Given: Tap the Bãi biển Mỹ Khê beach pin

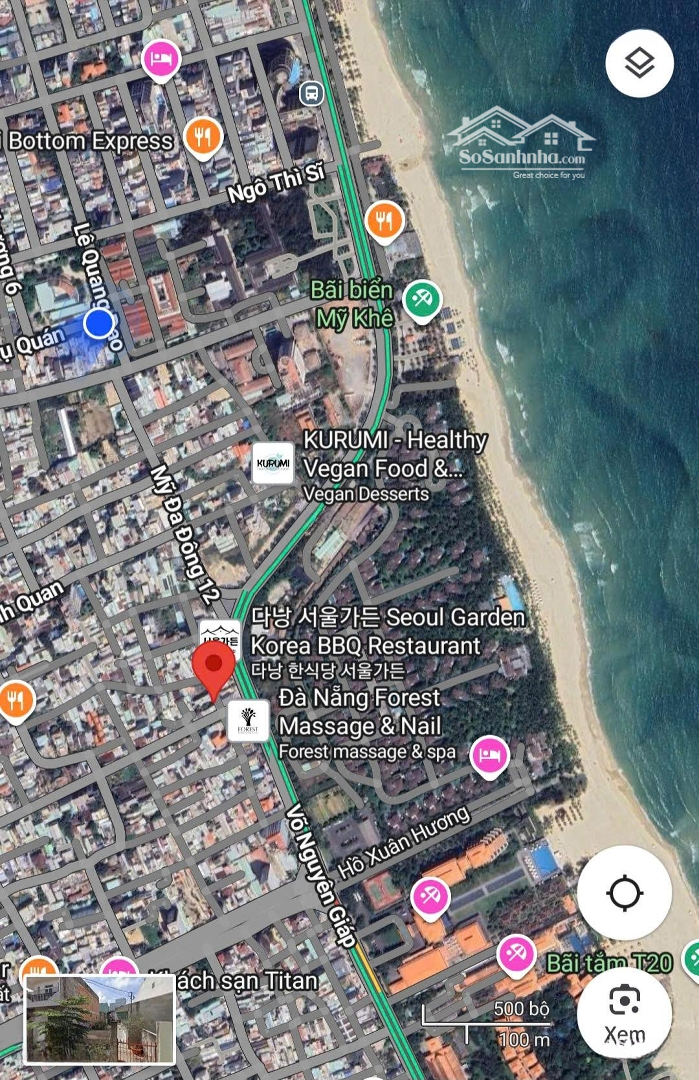Looking at the screenshot, I should click(422, 299).
